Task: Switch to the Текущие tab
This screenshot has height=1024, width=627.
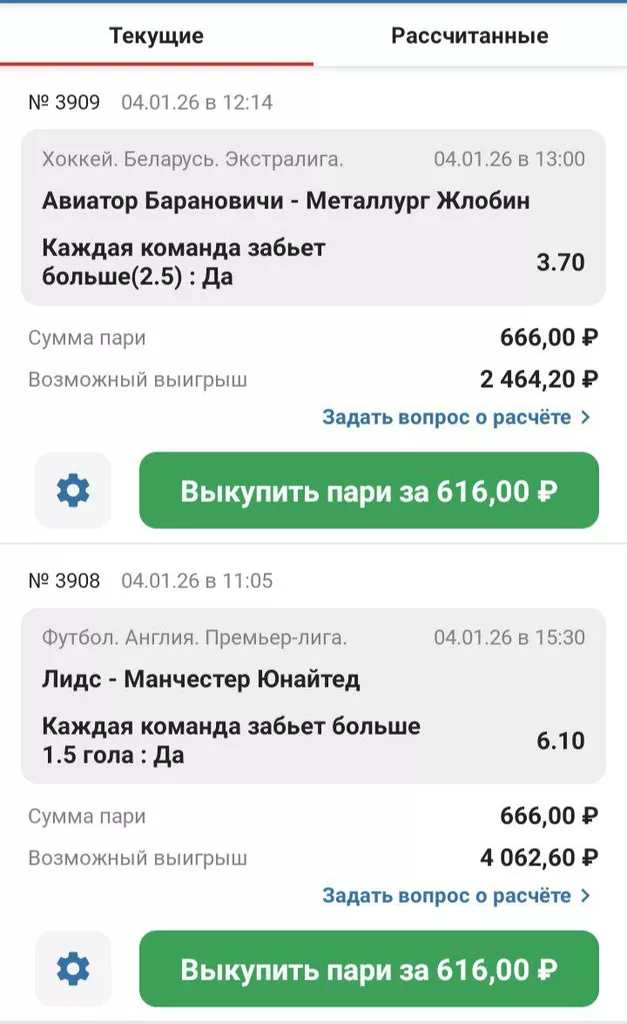Action: click(x=156, y=36)
